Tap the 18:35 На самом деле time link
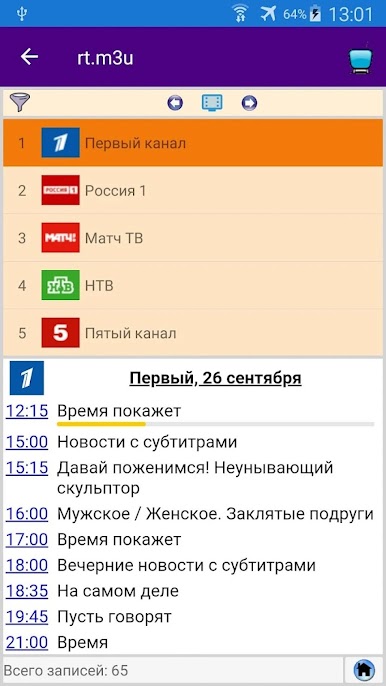 27,591
